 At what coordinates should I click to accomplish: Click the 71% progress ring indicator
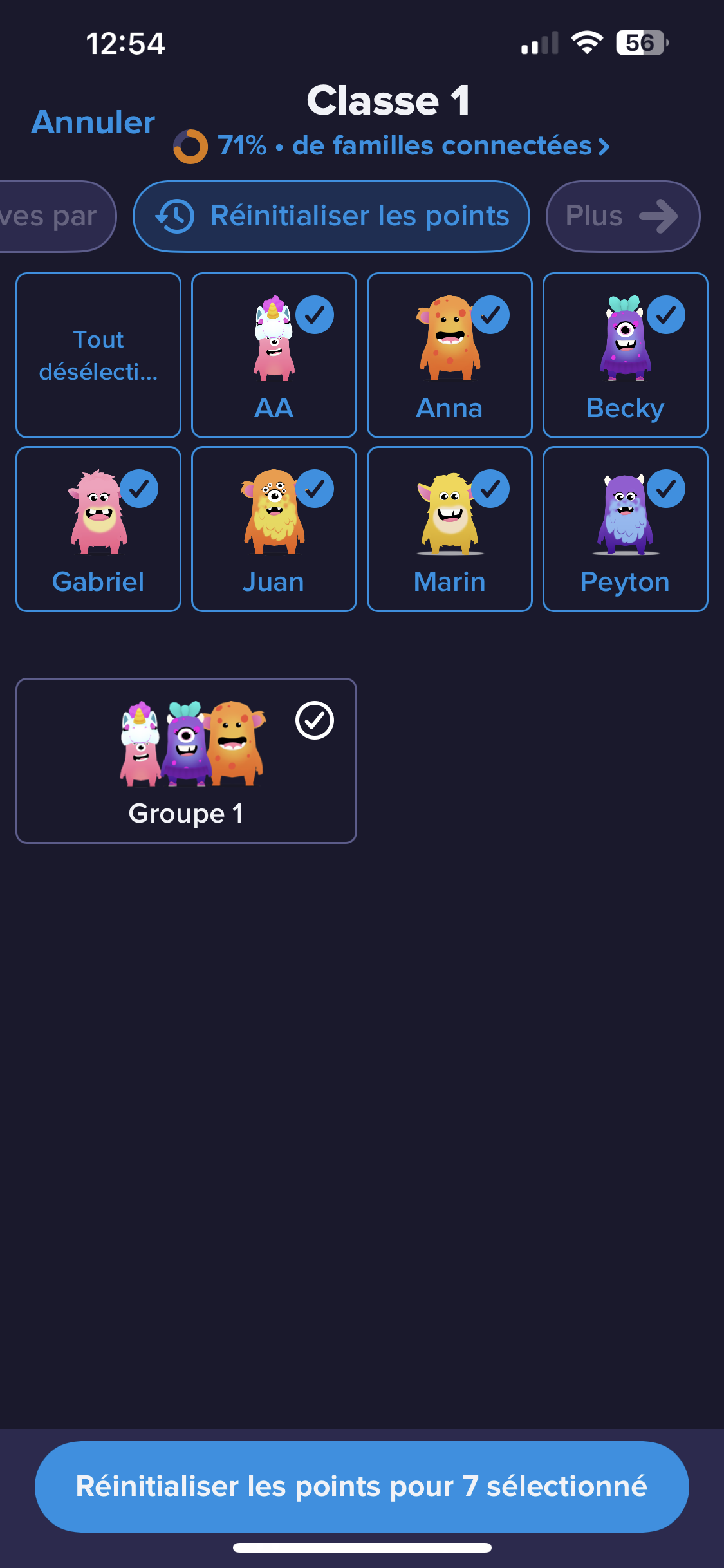[x=190, y=146]
